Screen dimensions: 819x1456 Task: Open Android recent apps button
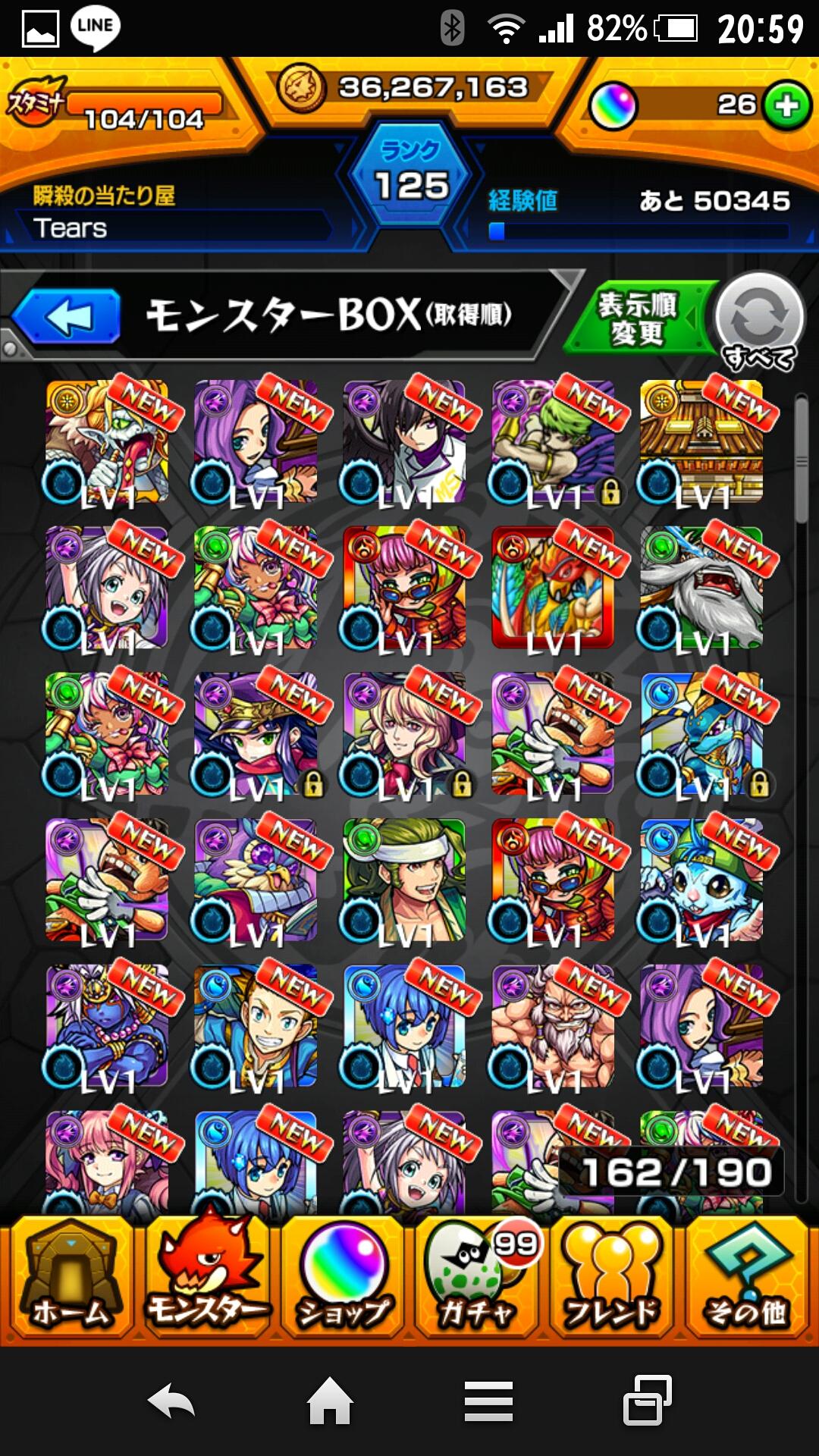[x=647, y=1401]
